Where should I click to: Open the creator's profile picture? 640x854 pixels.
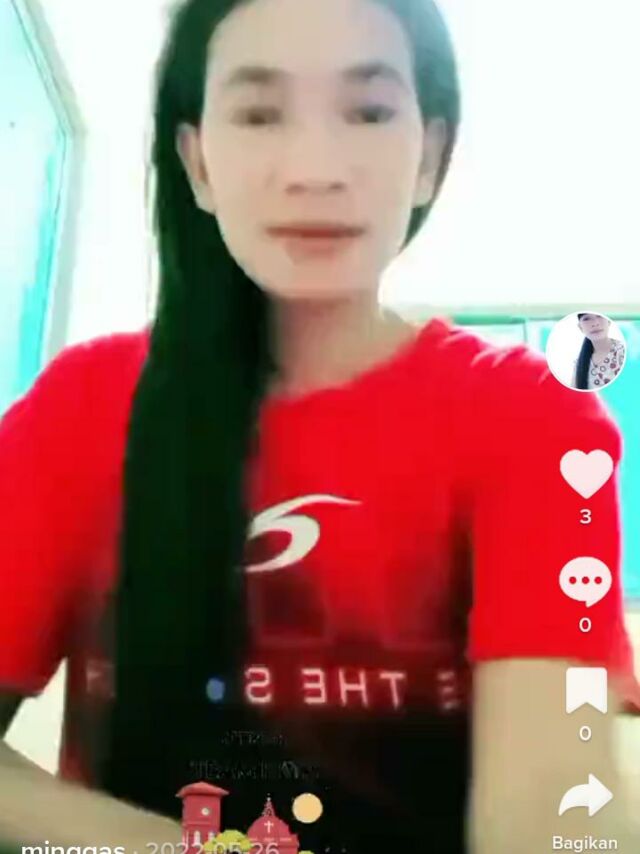585,351
